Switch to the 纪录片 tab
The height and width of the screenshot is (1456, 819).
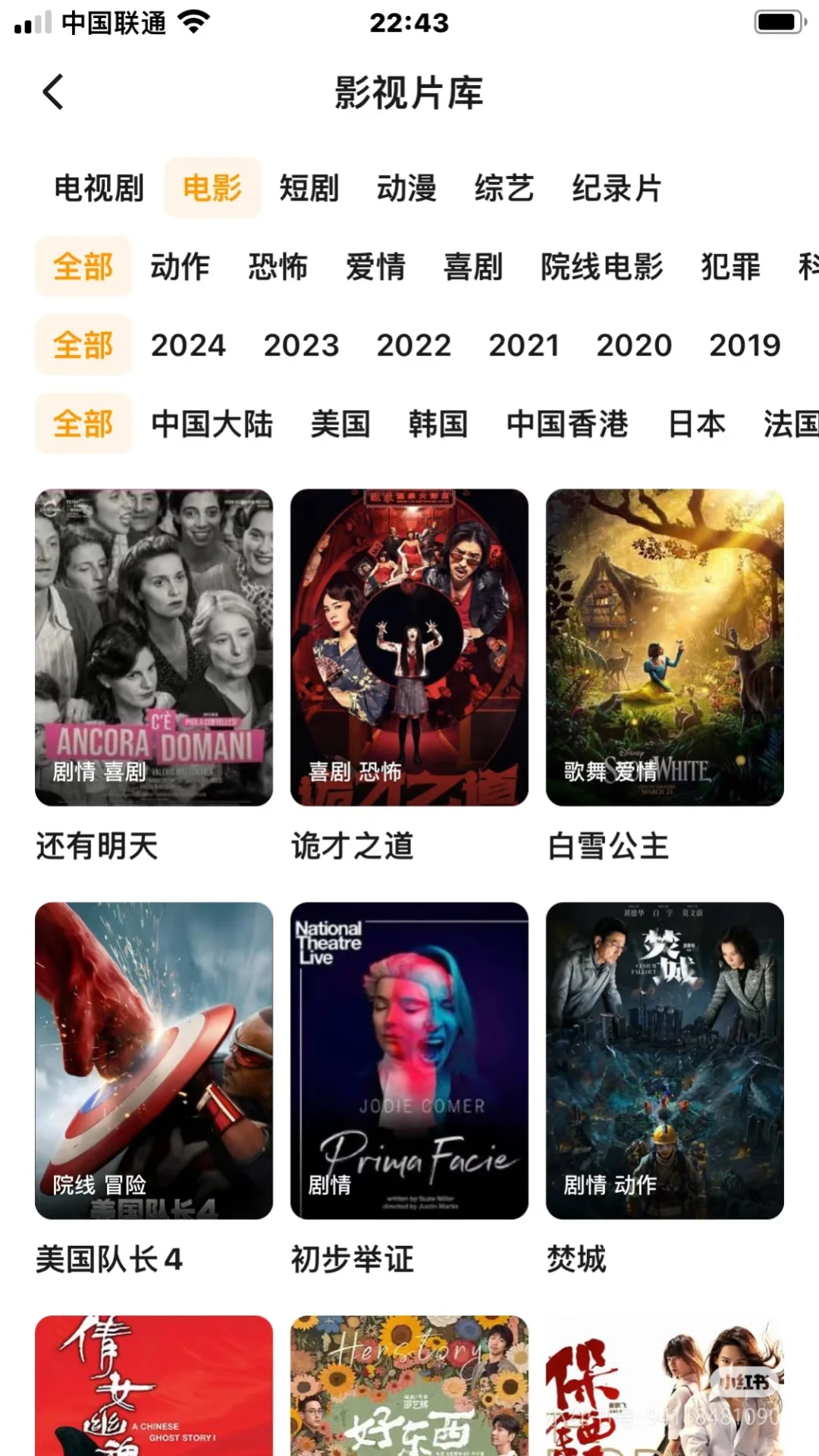(x=617, y=188)
